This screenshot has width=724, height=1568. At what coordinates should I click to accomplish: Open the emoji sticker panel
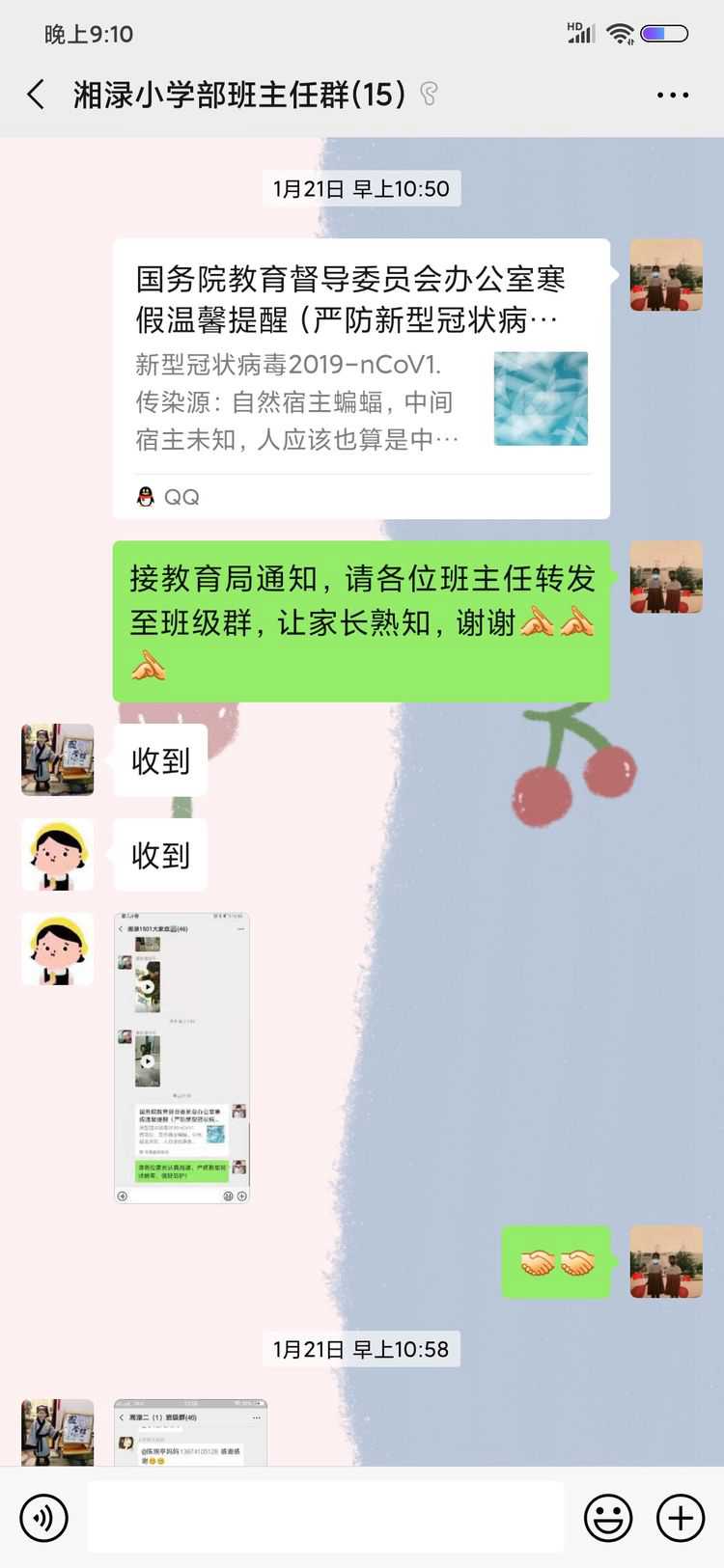point(608,1518)
